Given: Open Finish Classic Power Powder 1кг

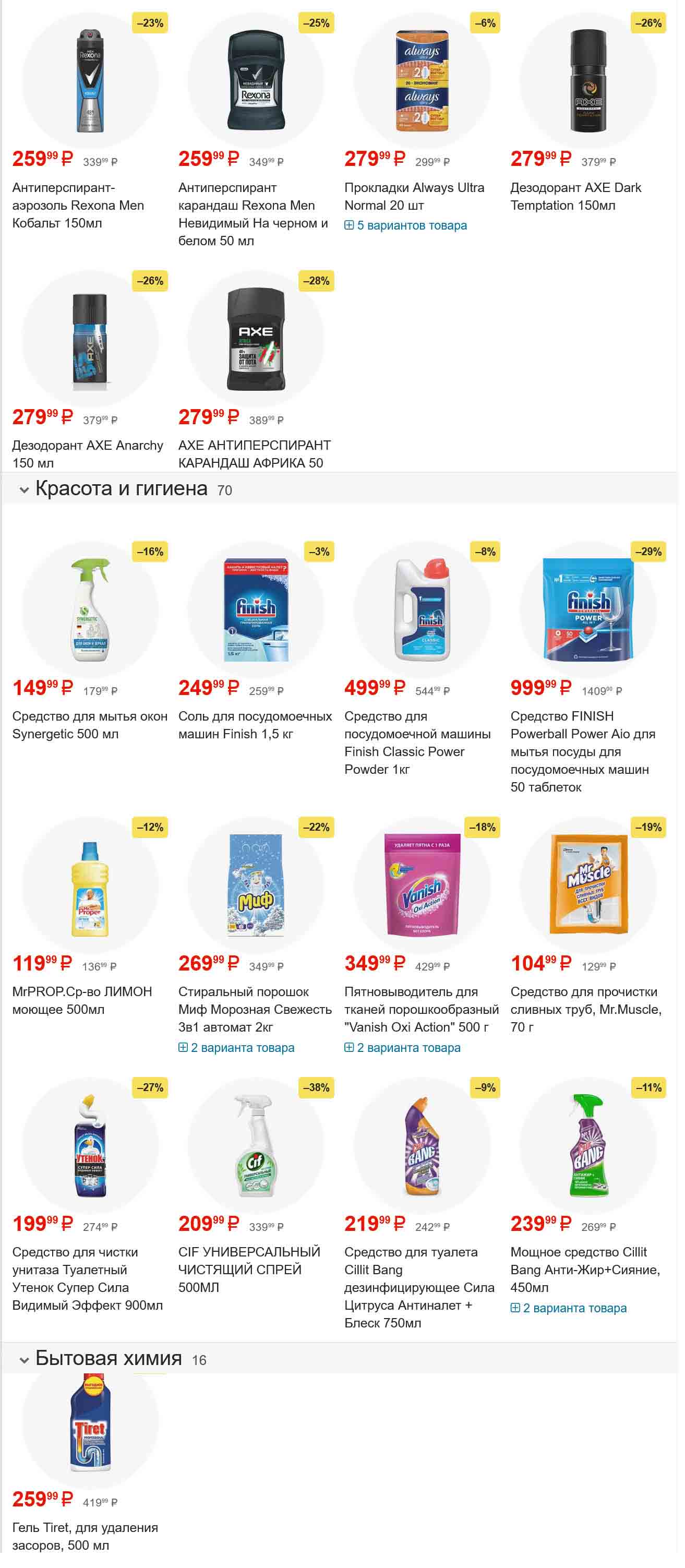Looking at the screenshot, I should [417, 743].
